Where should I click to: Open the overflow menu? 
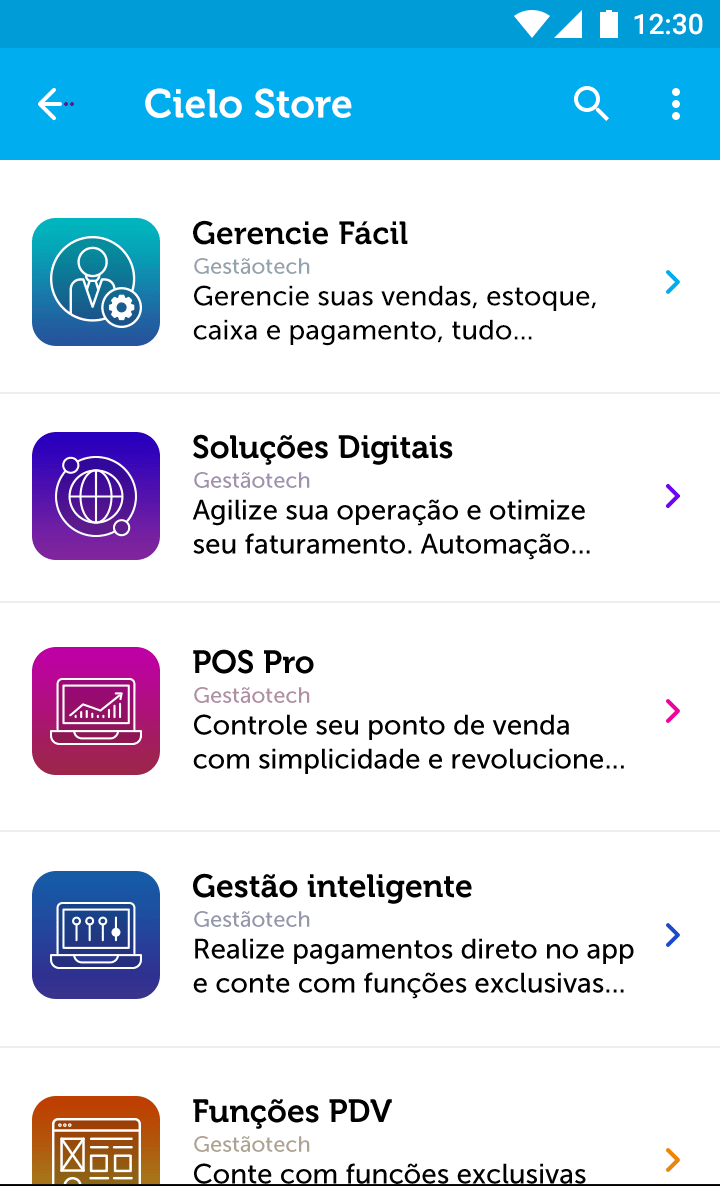pos(676,103)
